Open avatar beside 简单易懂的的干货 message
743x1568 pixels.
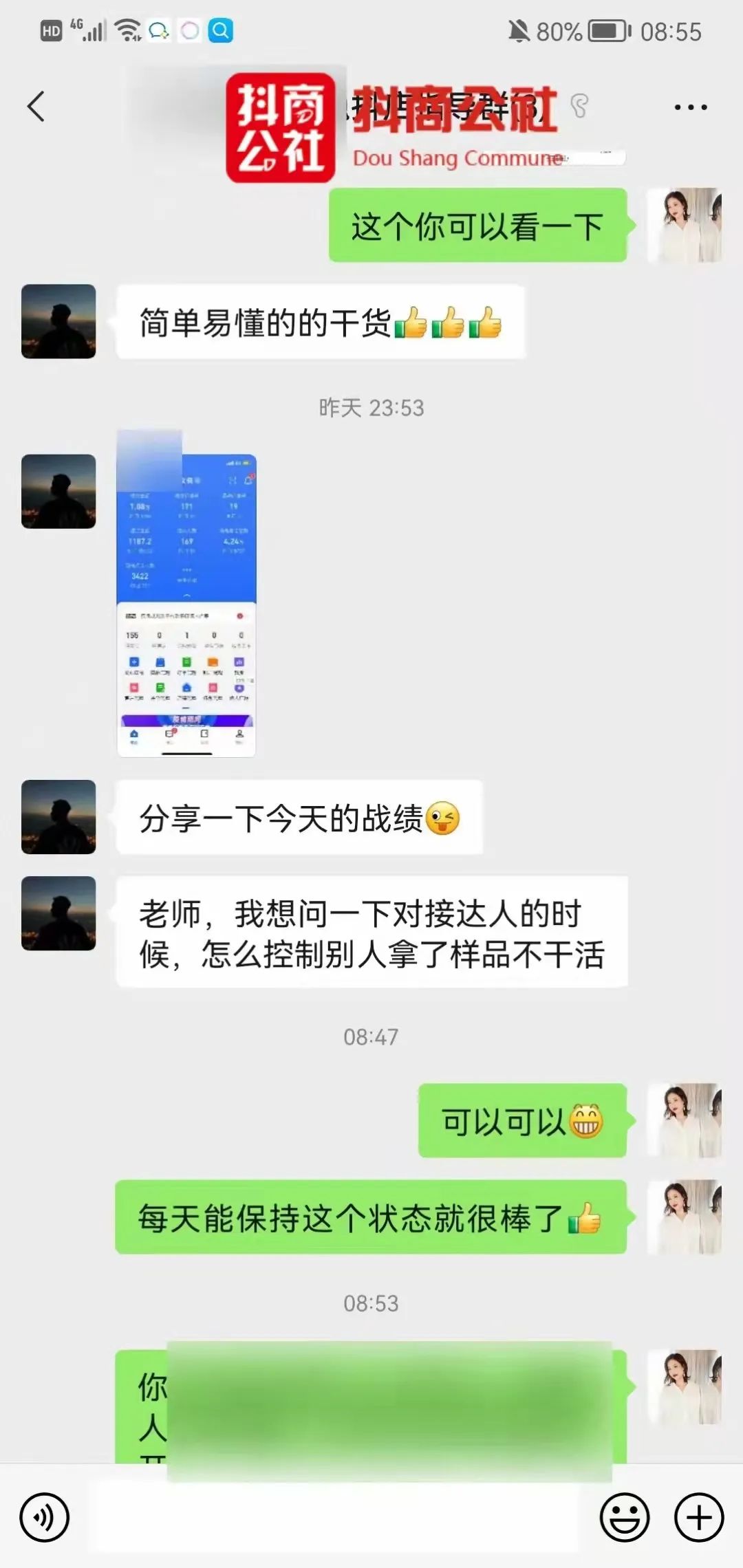click(x=58, y=321)
